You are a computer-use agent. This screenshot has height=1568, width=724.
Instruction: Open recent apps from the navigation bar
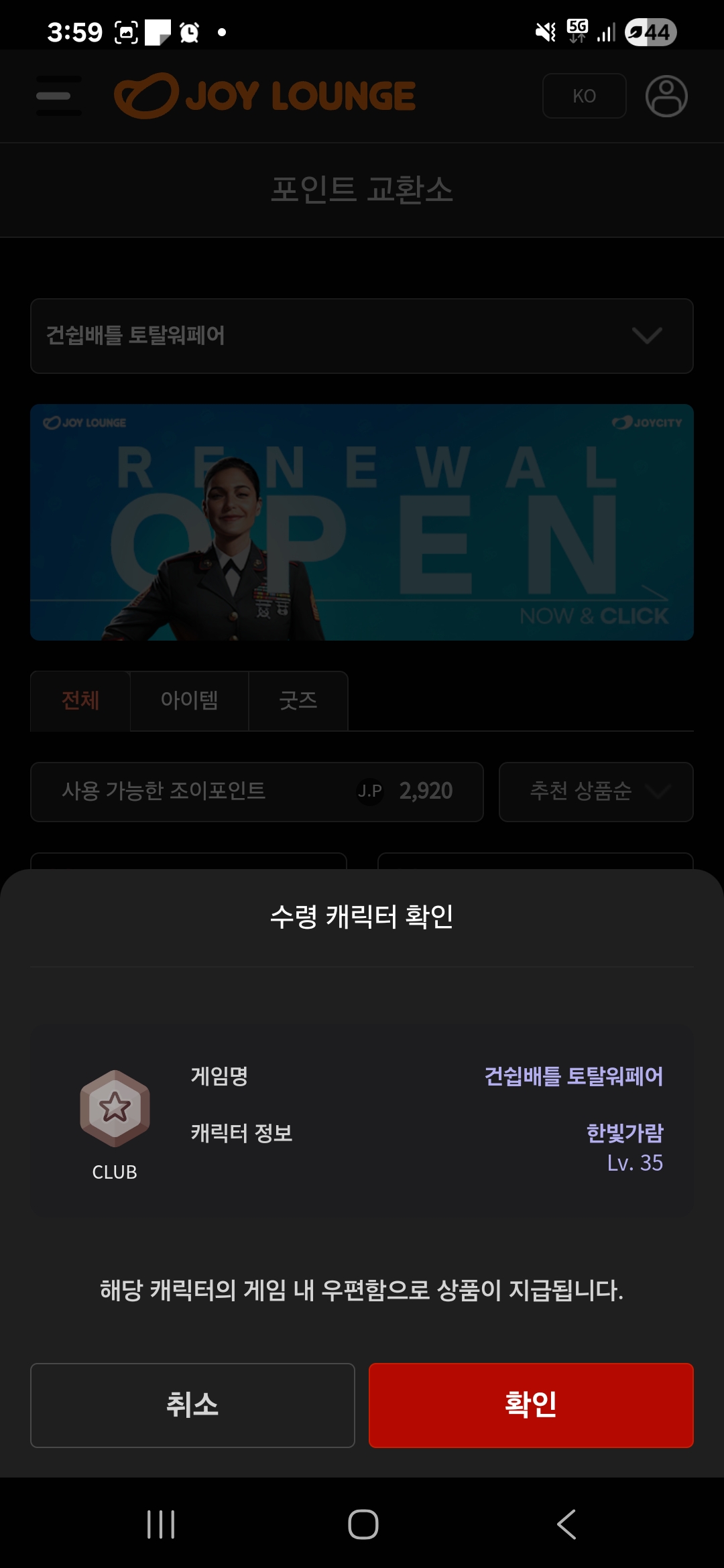(x=161, y=1524)
